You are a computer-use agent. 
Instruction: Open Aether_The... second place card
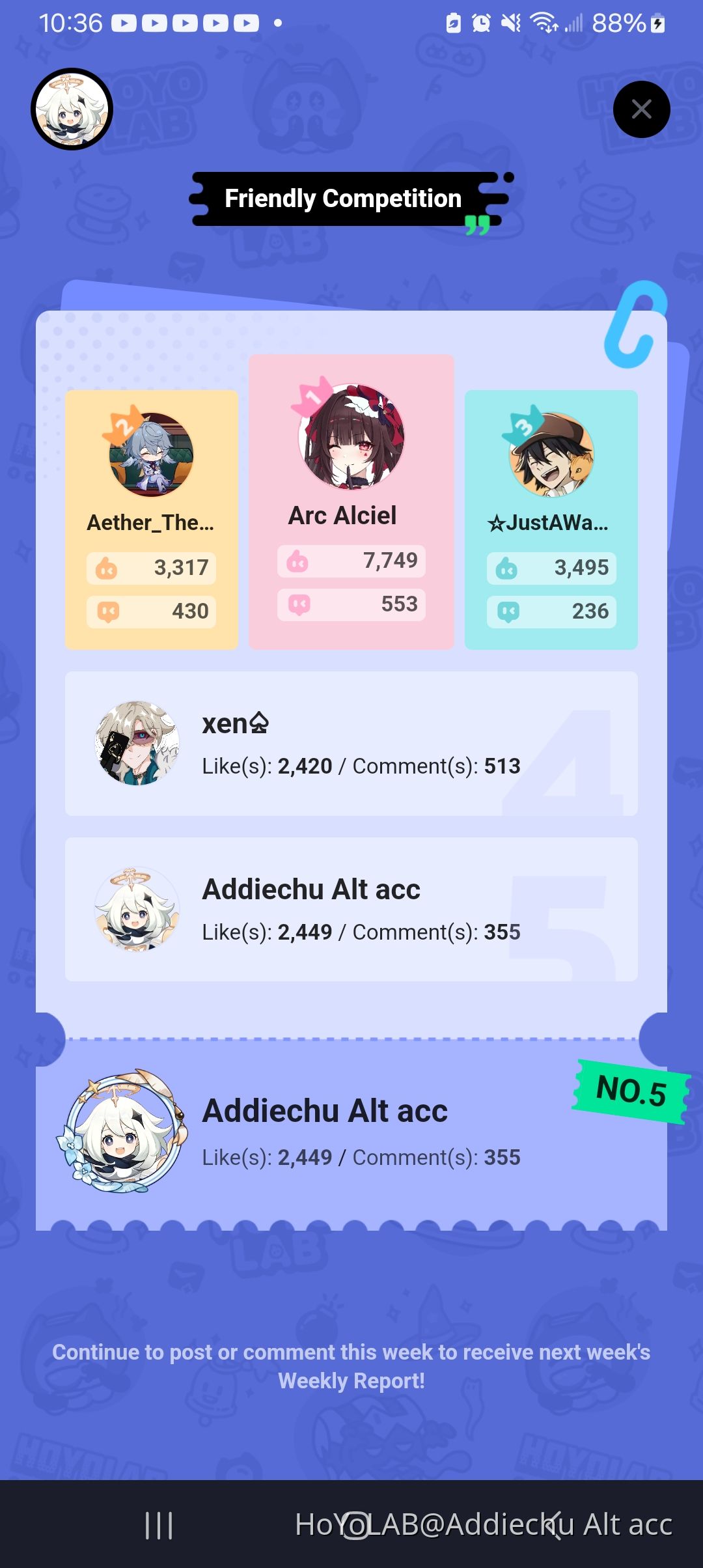point(151,519)
